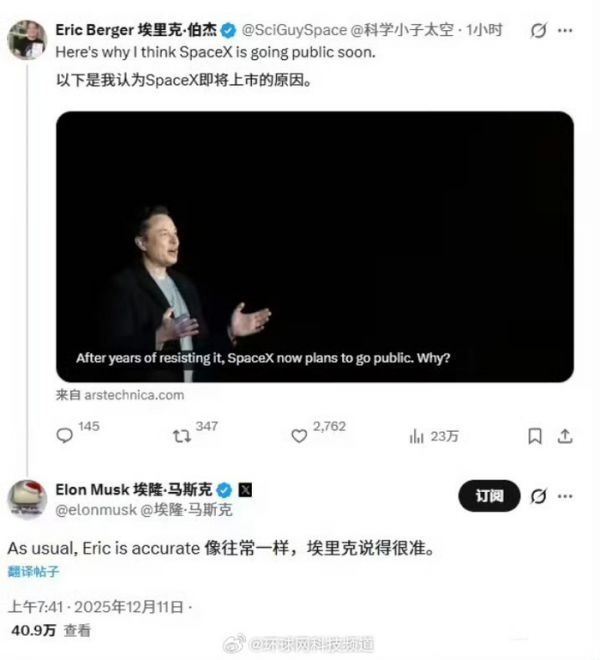600x660 pixels.
Task: Open Eric Berger's profile avatar
Action: tap(27, 39)
